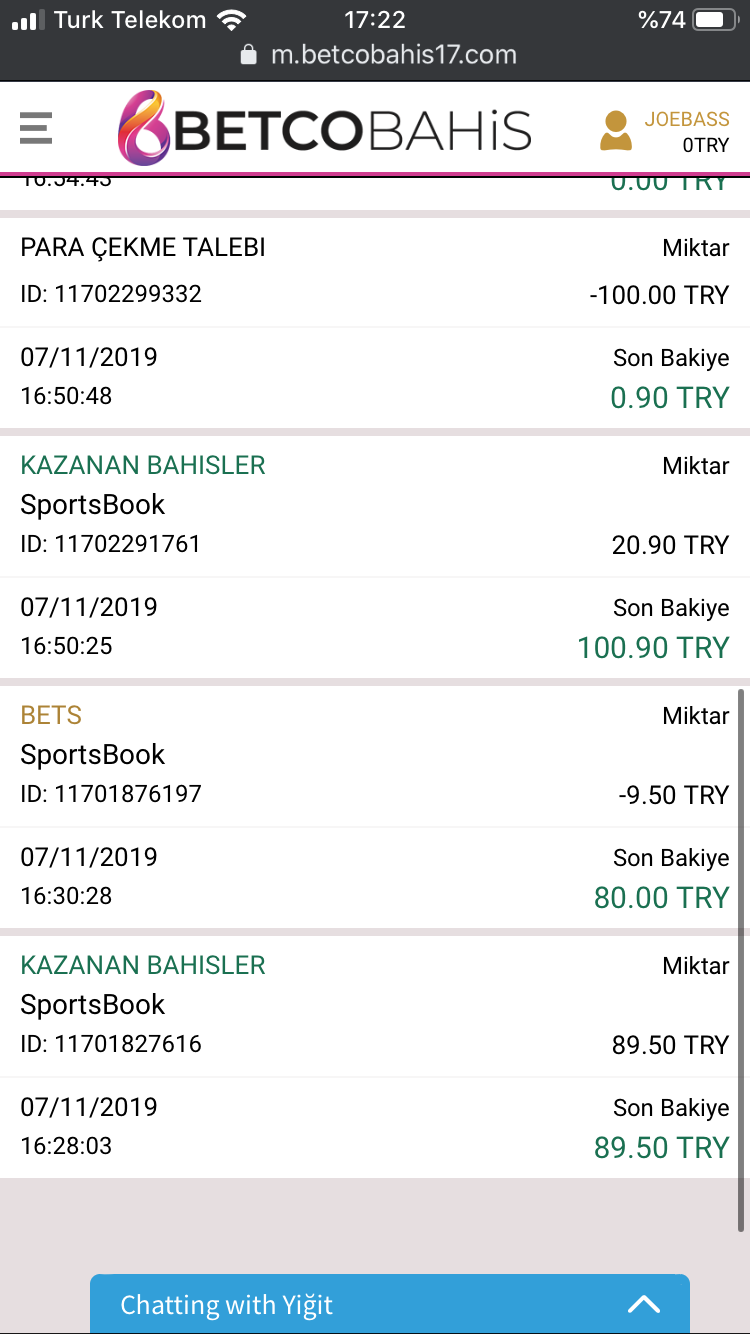
Task: Open the hamburger menu
Action: [x=36, y=128]
